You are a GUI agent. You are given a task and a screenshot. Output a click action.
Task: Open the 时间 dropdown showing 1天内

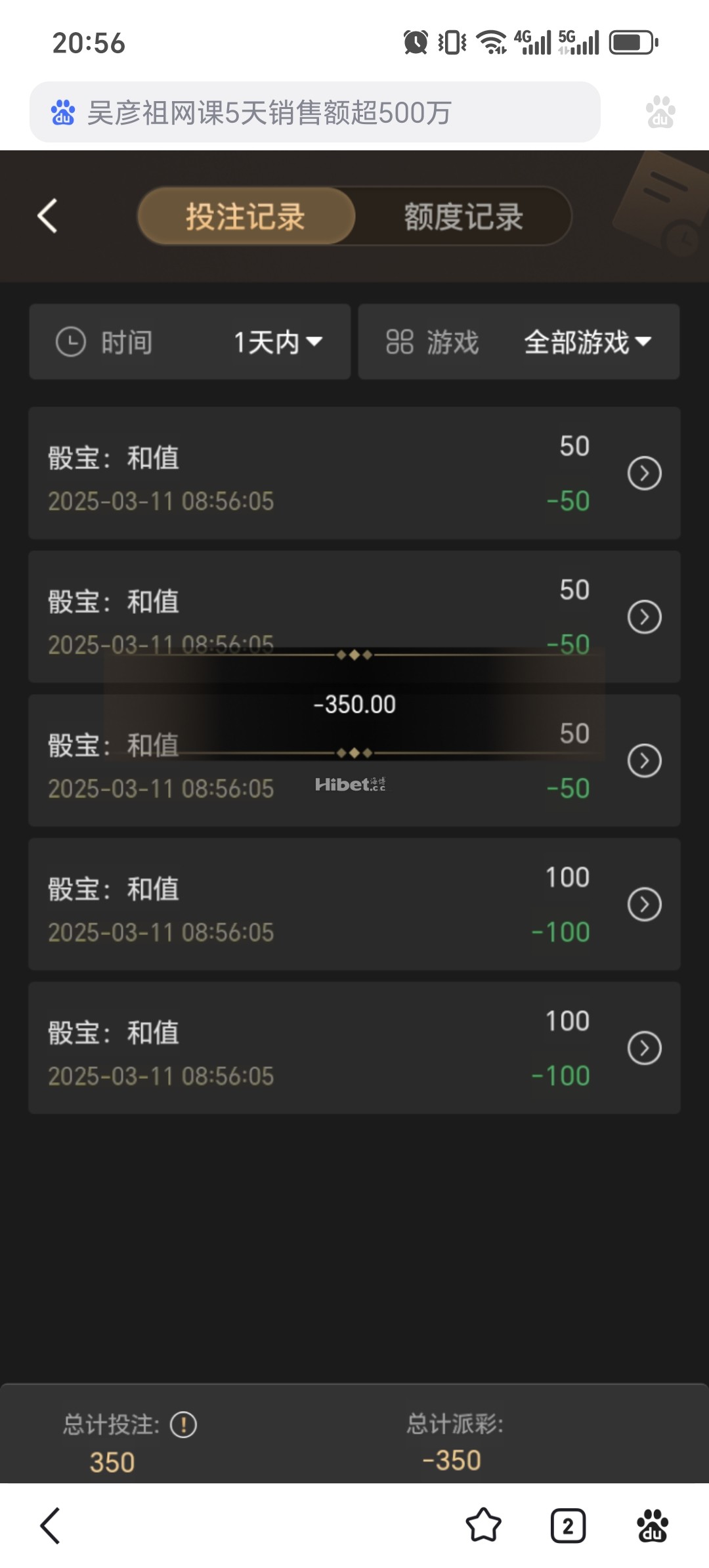point(190,341)
